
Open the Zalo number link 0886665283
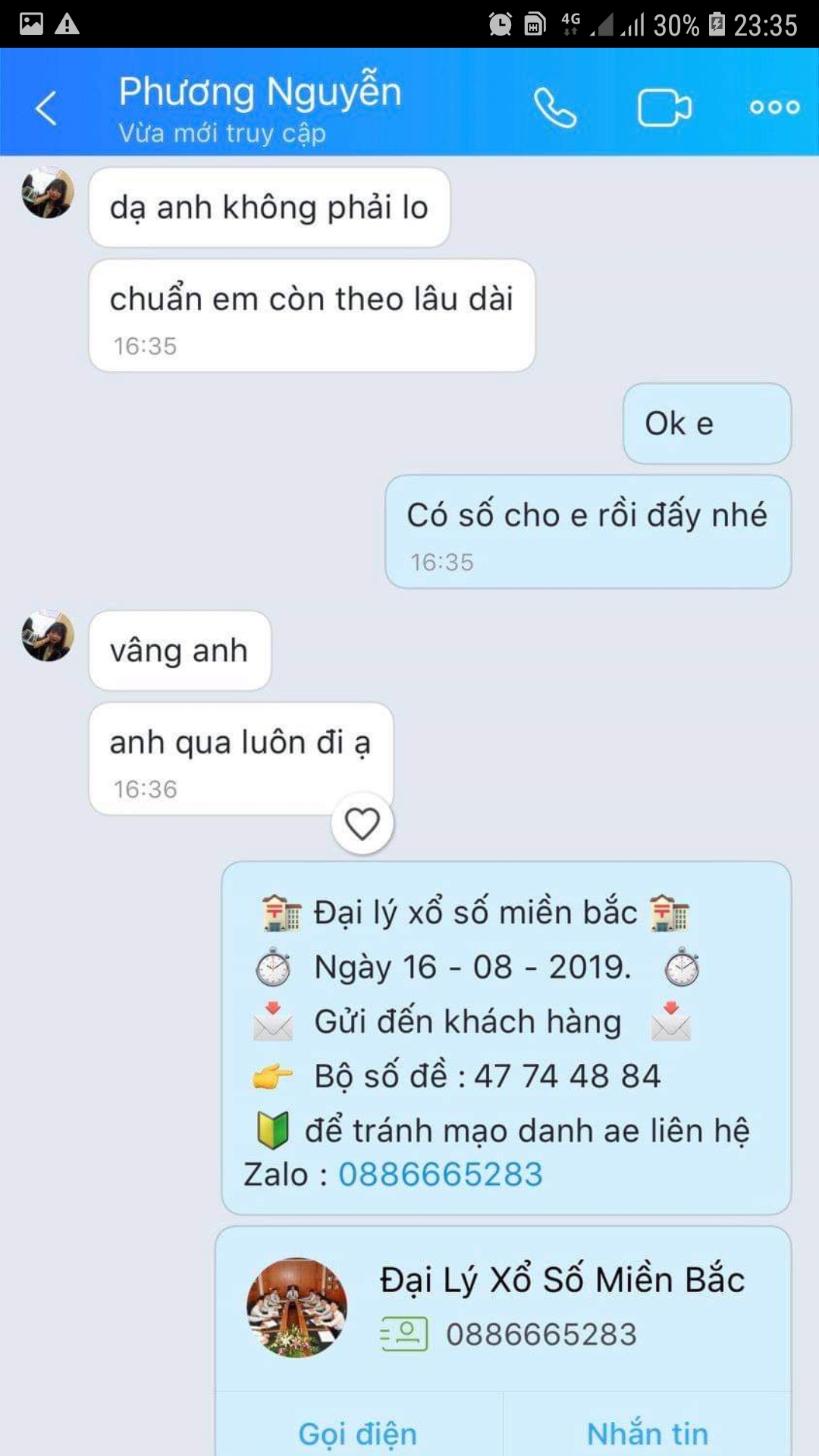click(x=441, y=1174)
